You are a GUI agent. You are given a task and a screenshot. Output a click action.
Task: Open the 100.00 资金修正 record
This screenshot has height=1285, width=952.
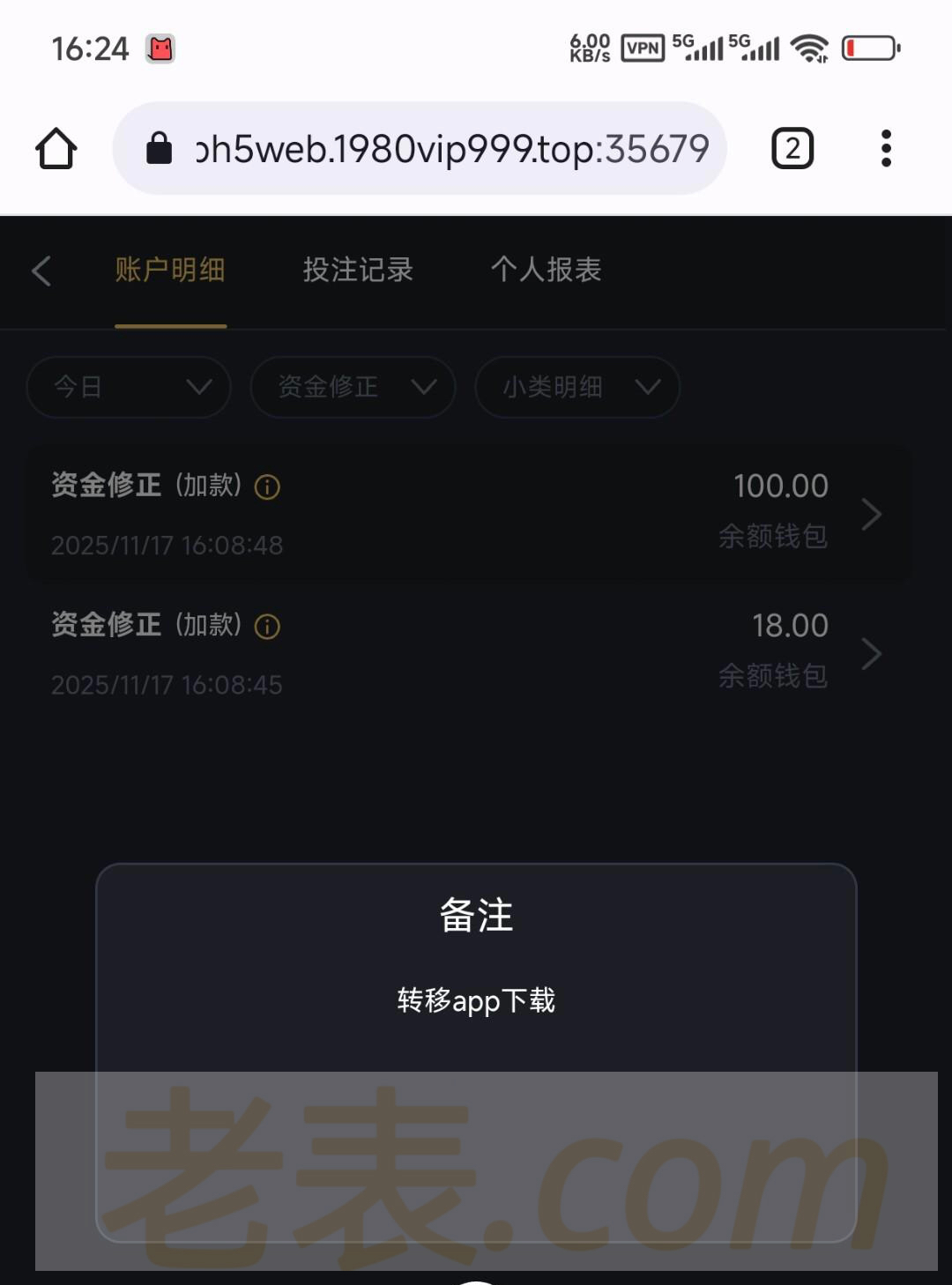pyautogui.click(x=467, y=514)
